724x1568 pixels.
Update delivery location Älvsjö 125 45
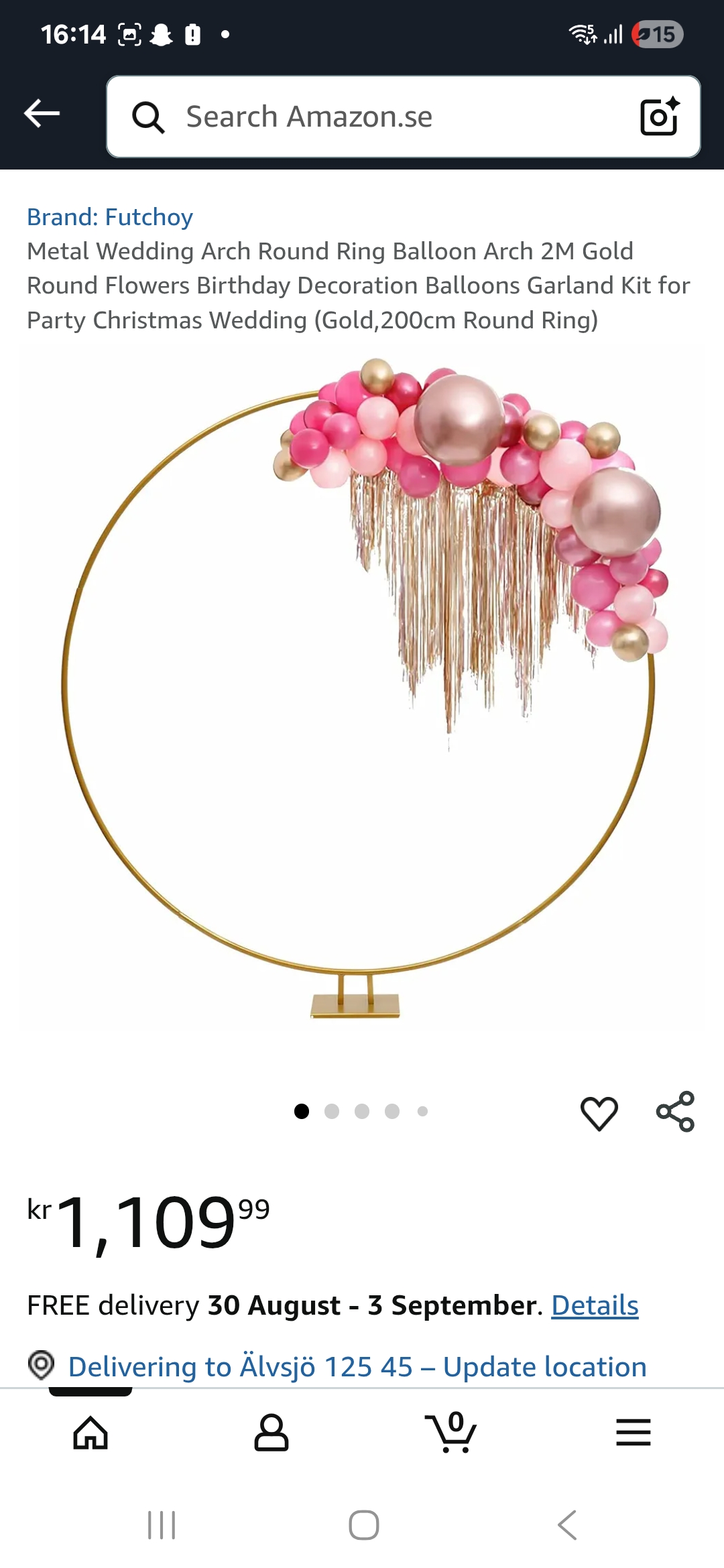coord(357,1367)
